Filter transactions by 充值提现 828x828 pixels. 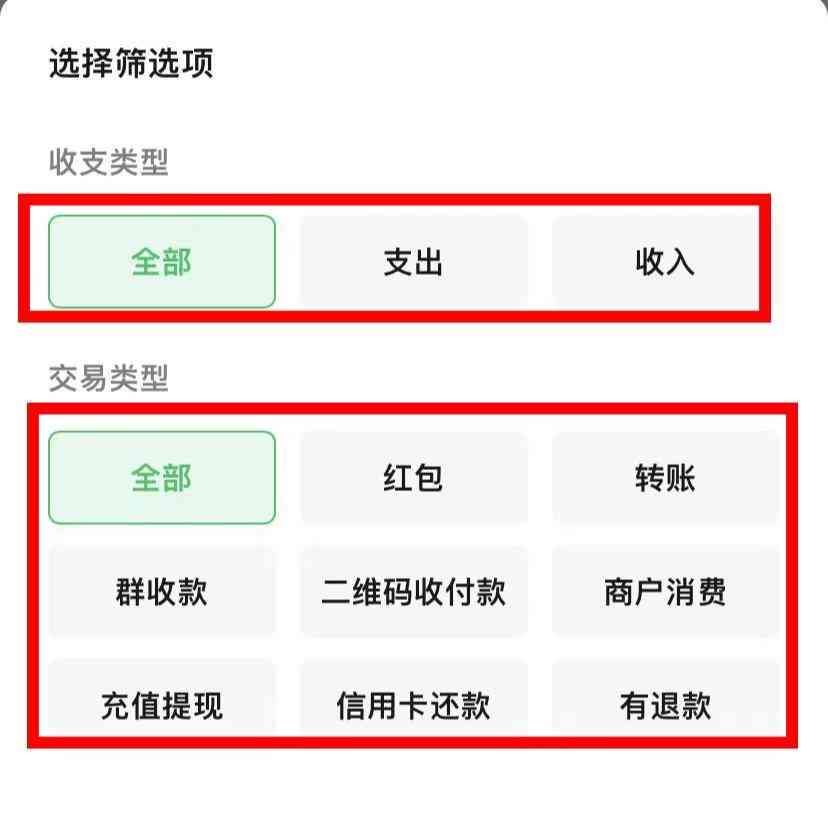click(x=161, y=704)
